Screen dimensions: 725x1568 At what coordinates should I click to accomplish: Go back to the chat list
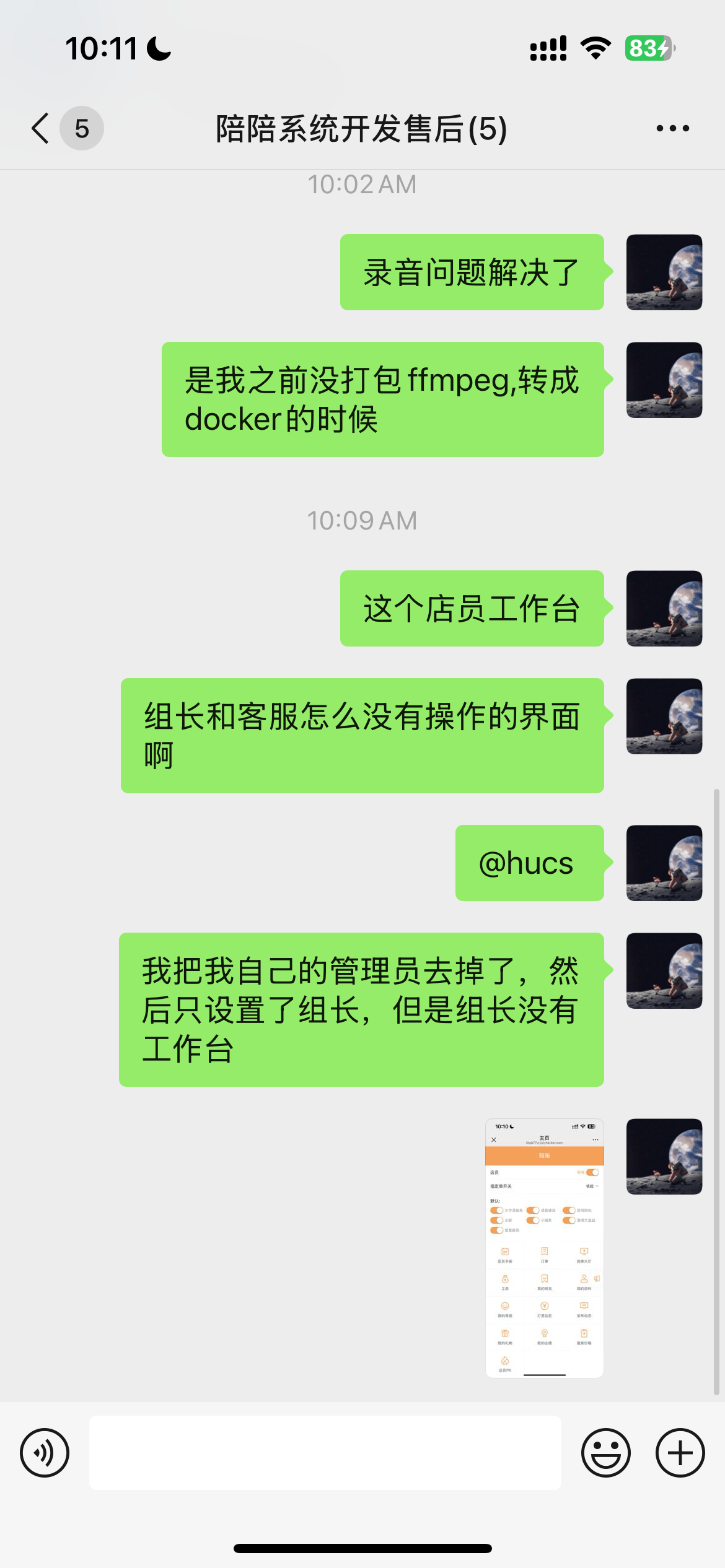point(41,129)
